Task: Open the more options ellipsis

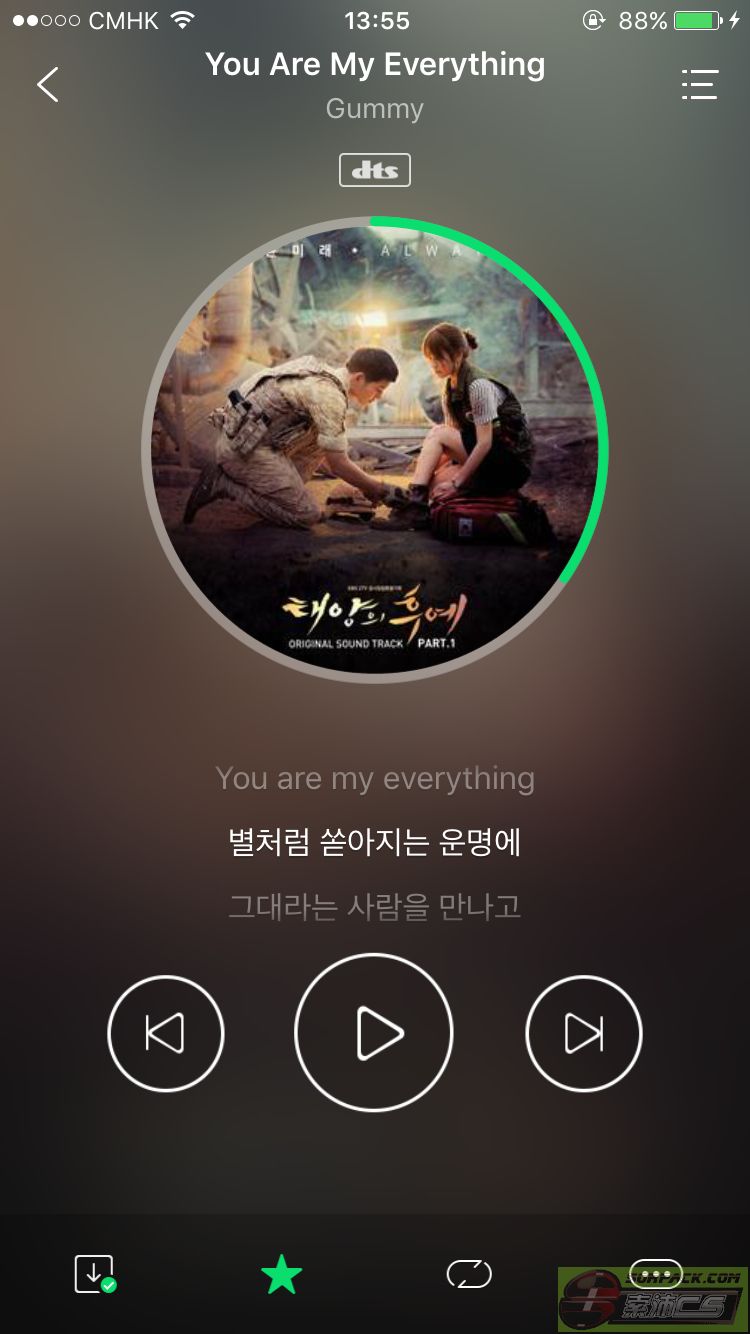Action: click(655, 1272)
